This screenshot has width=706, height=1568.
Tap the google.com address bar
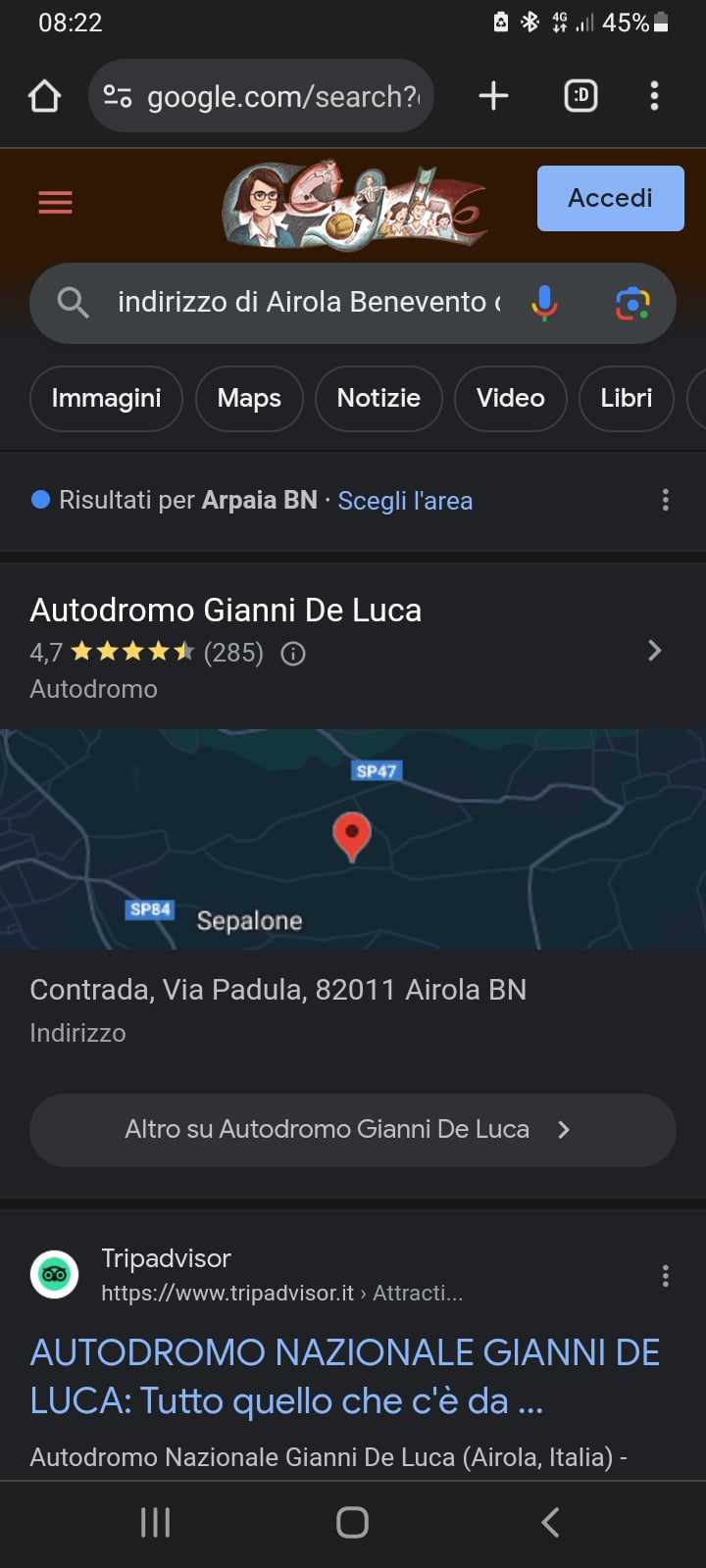[x=261, y=96]
